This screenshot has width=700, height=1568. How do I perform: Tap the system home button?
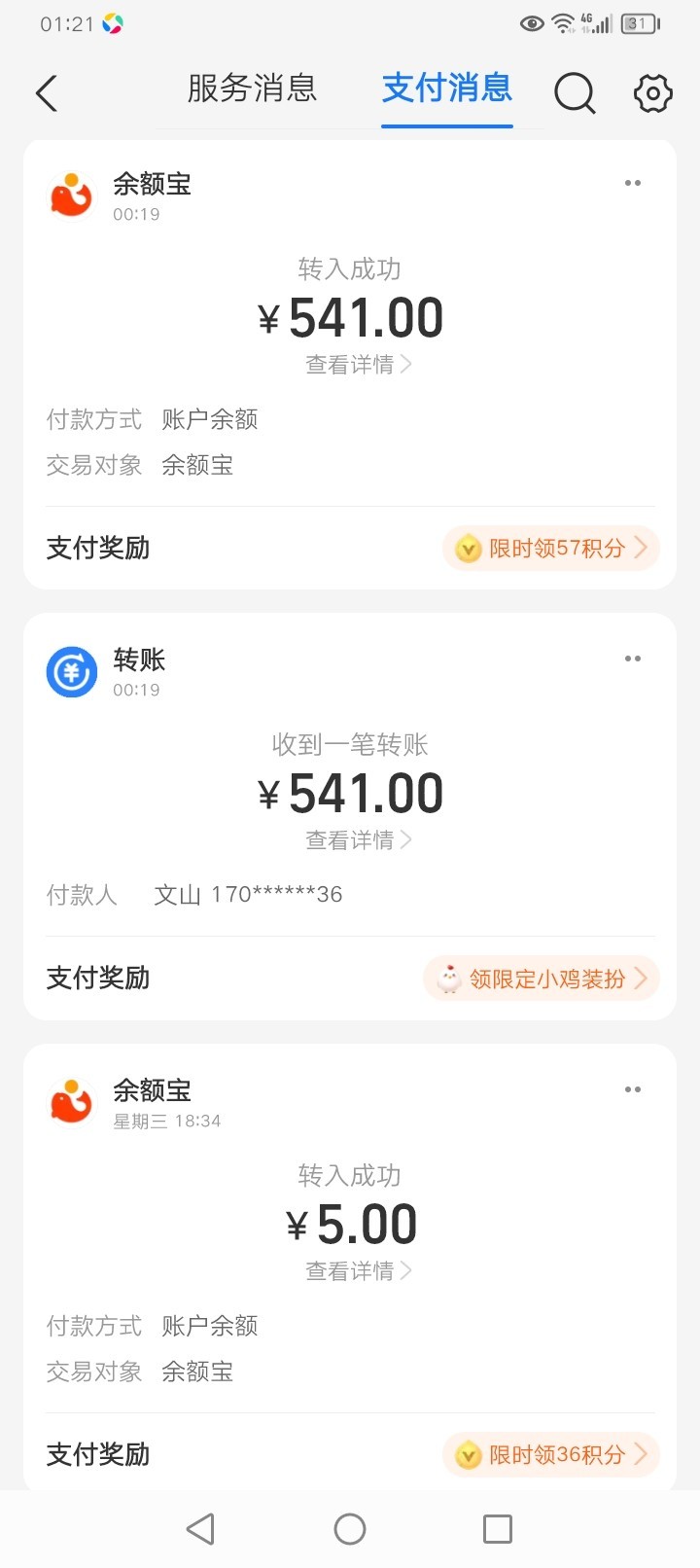click(350, 1529)
